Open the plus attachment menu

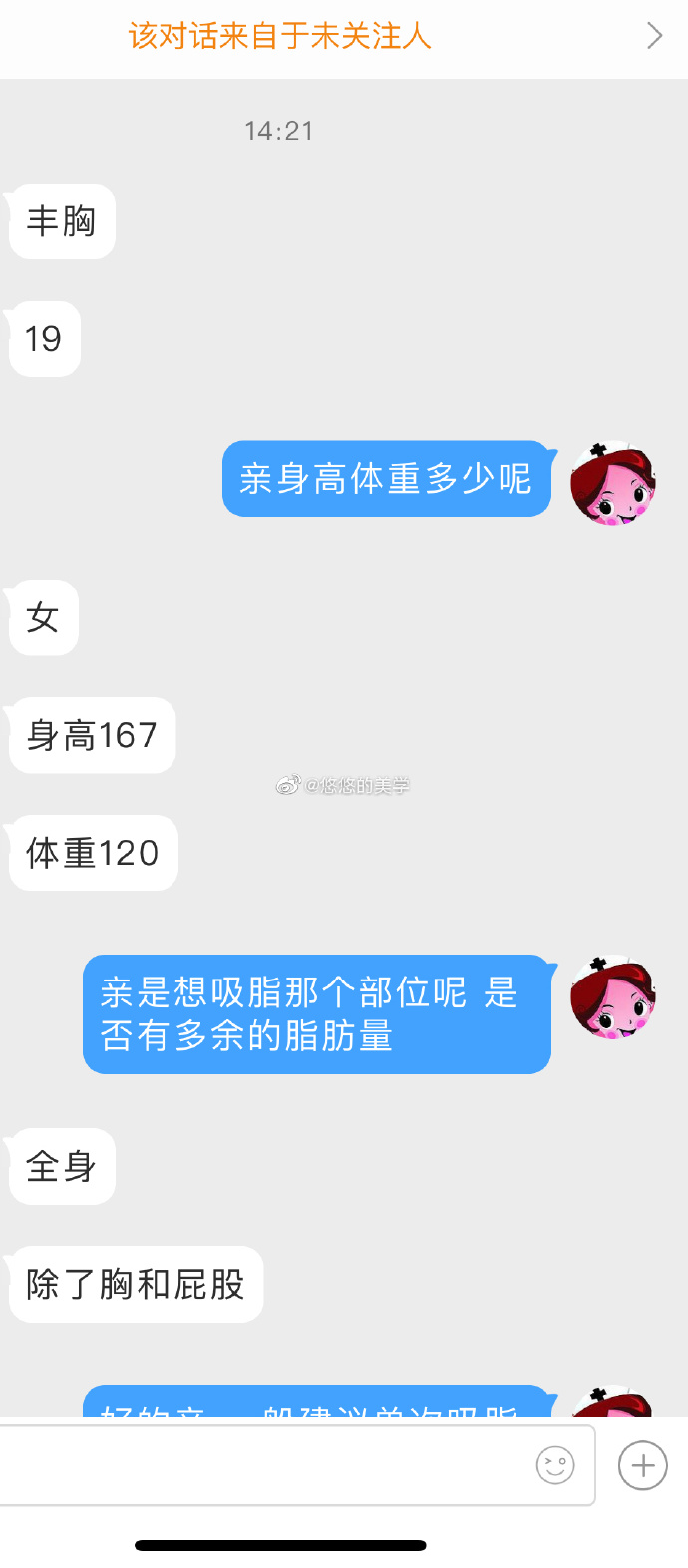643,1465
